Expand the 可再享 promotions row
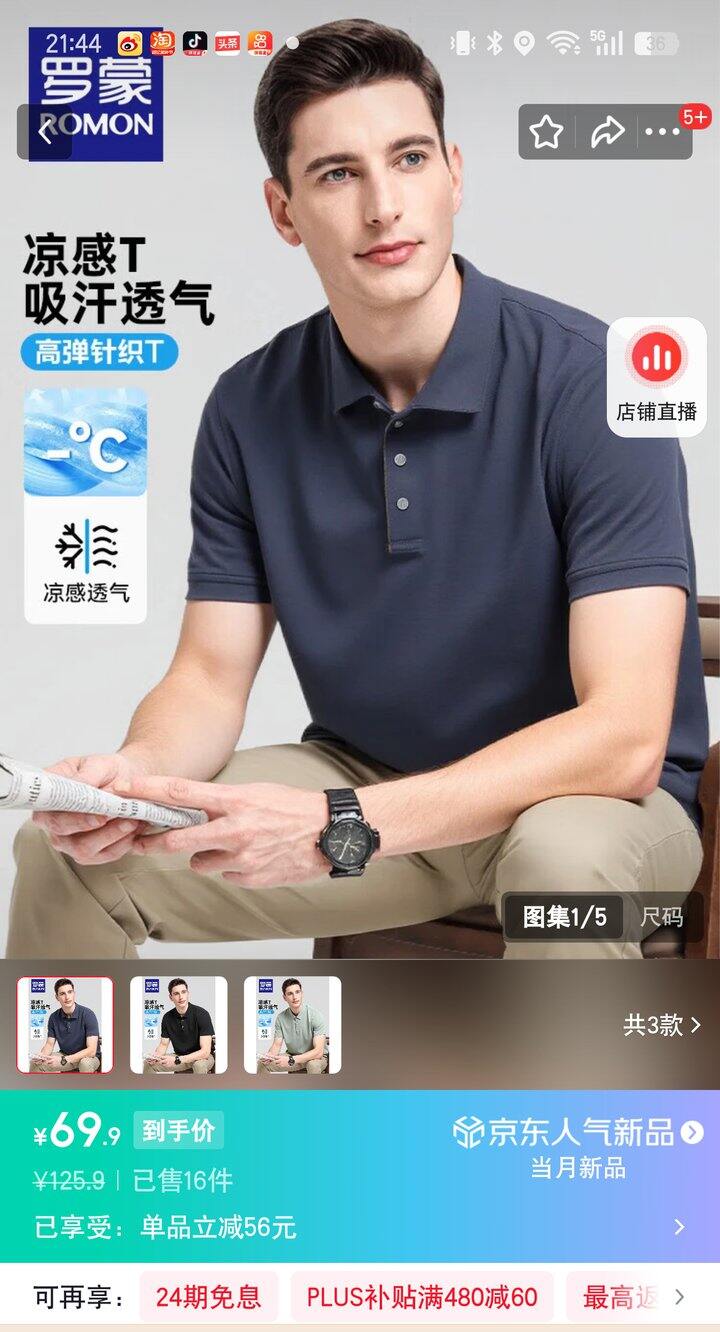This screenshot has width=720, height=1332. (680, 1298)
